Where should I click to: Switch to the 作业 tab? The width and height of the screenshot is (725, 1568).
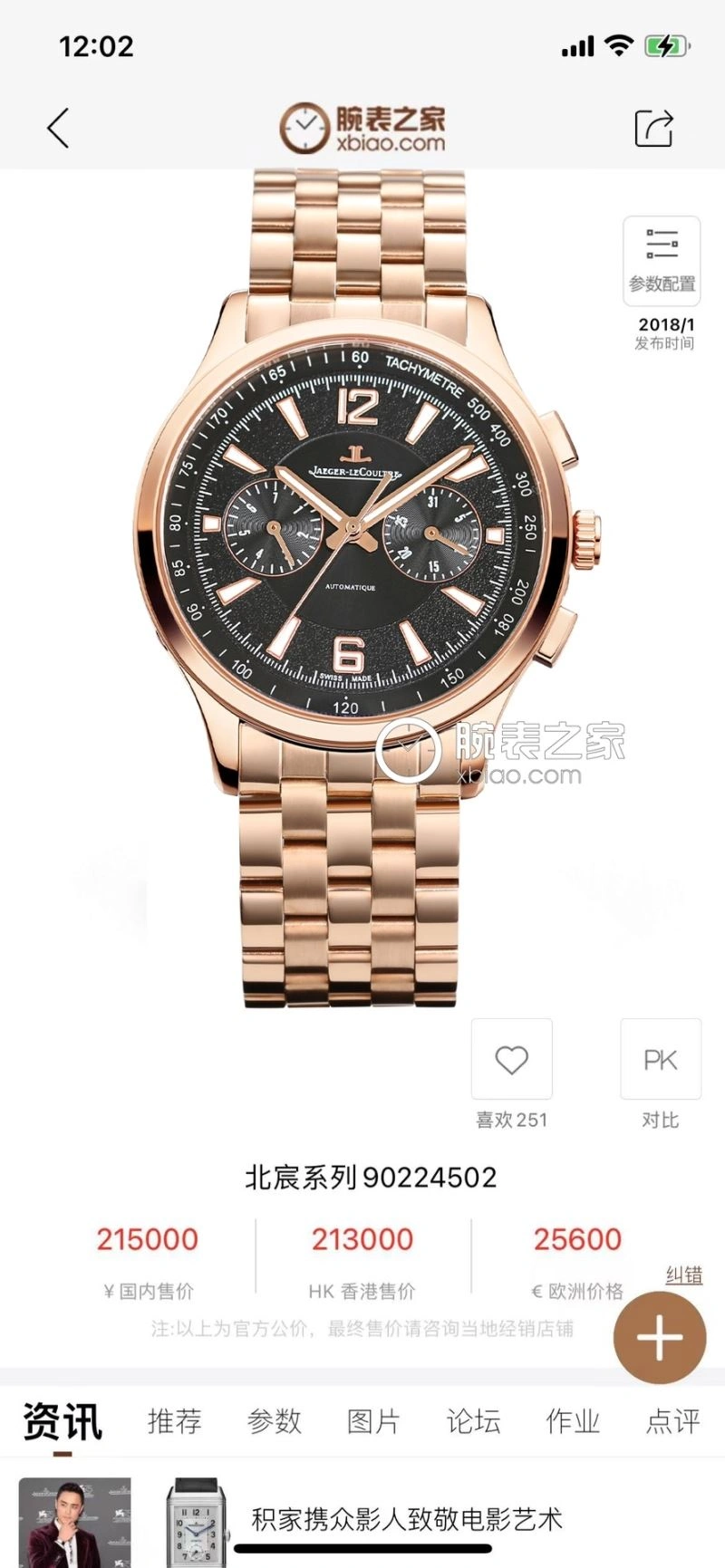[573, 1420]
